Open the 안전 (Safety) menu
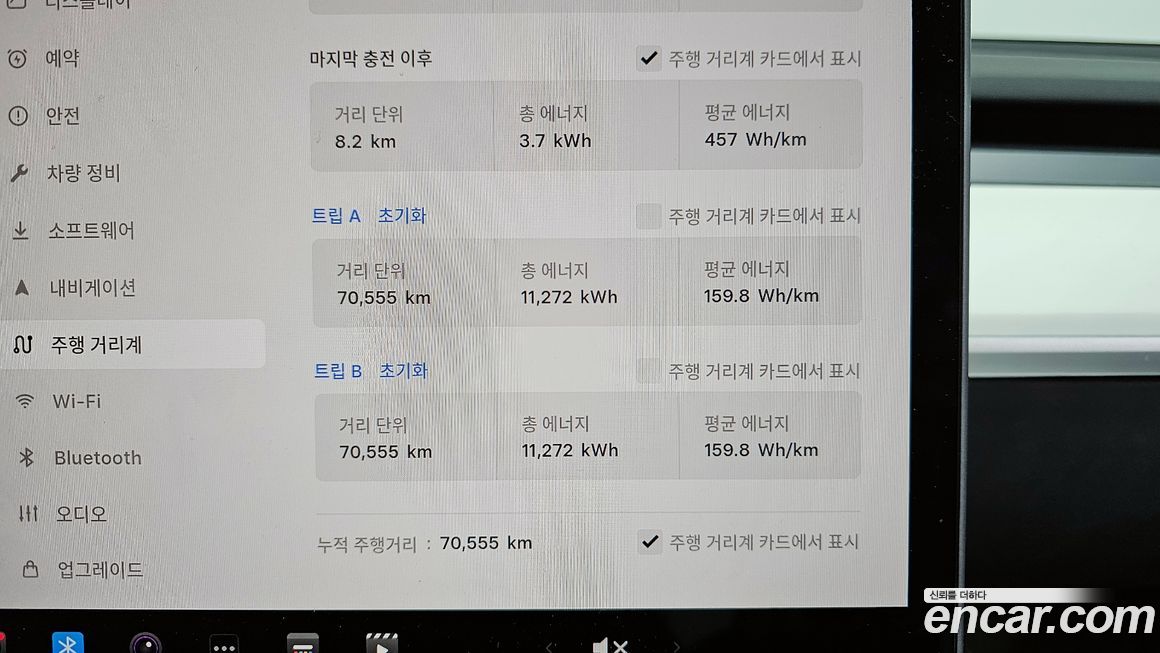1160x653 pixels. 62,116
